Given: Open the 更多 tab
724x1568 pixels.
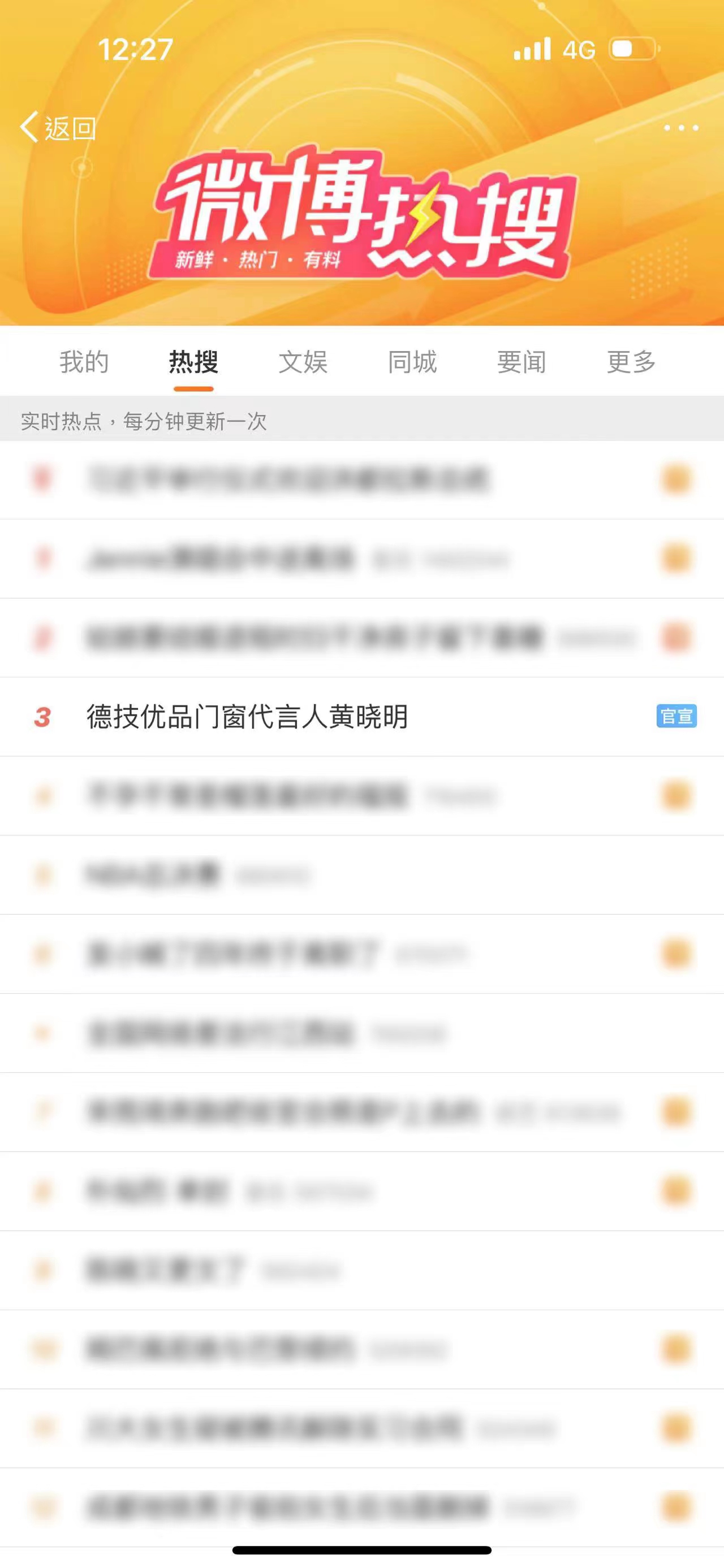Looking at the screenshot, I should (631, 362).
